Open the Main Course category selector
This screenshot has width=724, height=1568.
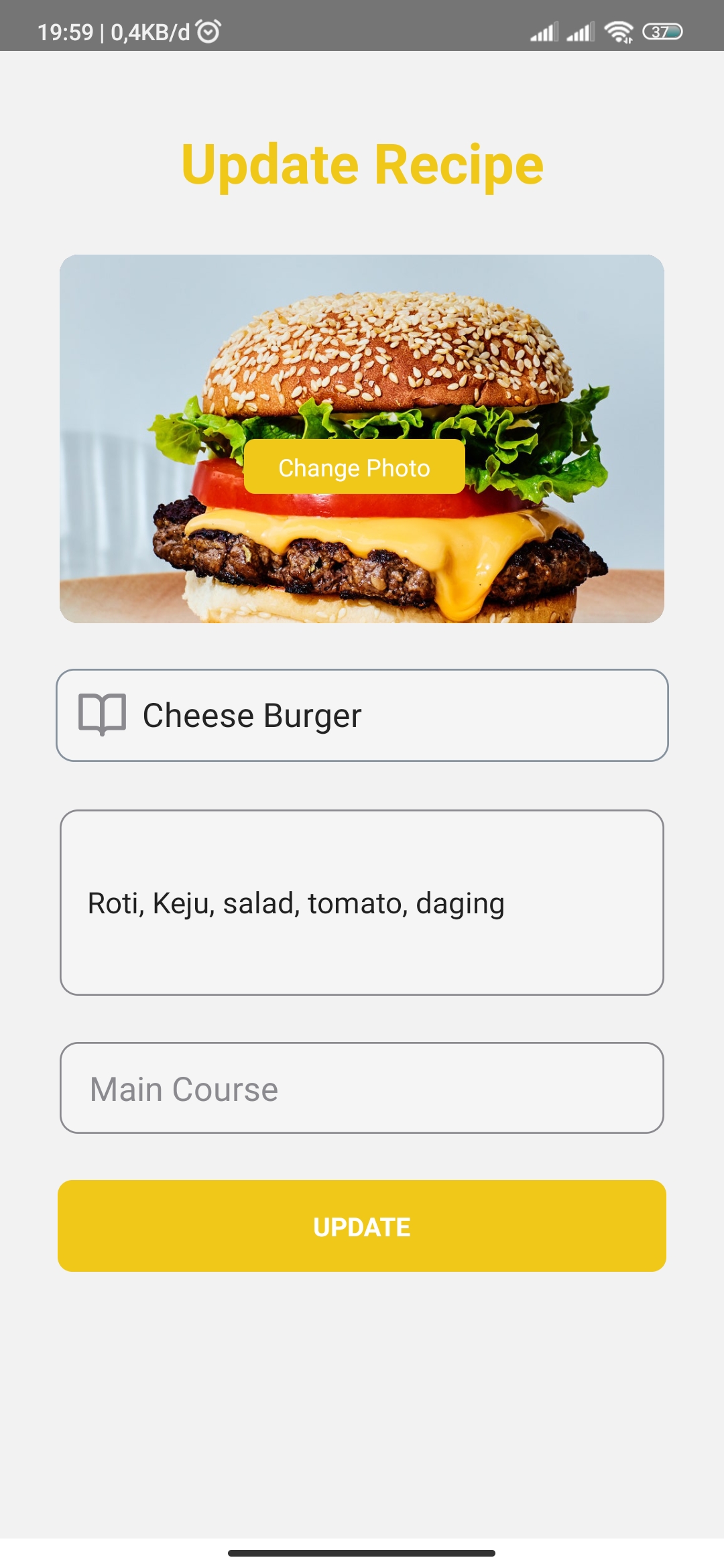tap(362, 1088)
